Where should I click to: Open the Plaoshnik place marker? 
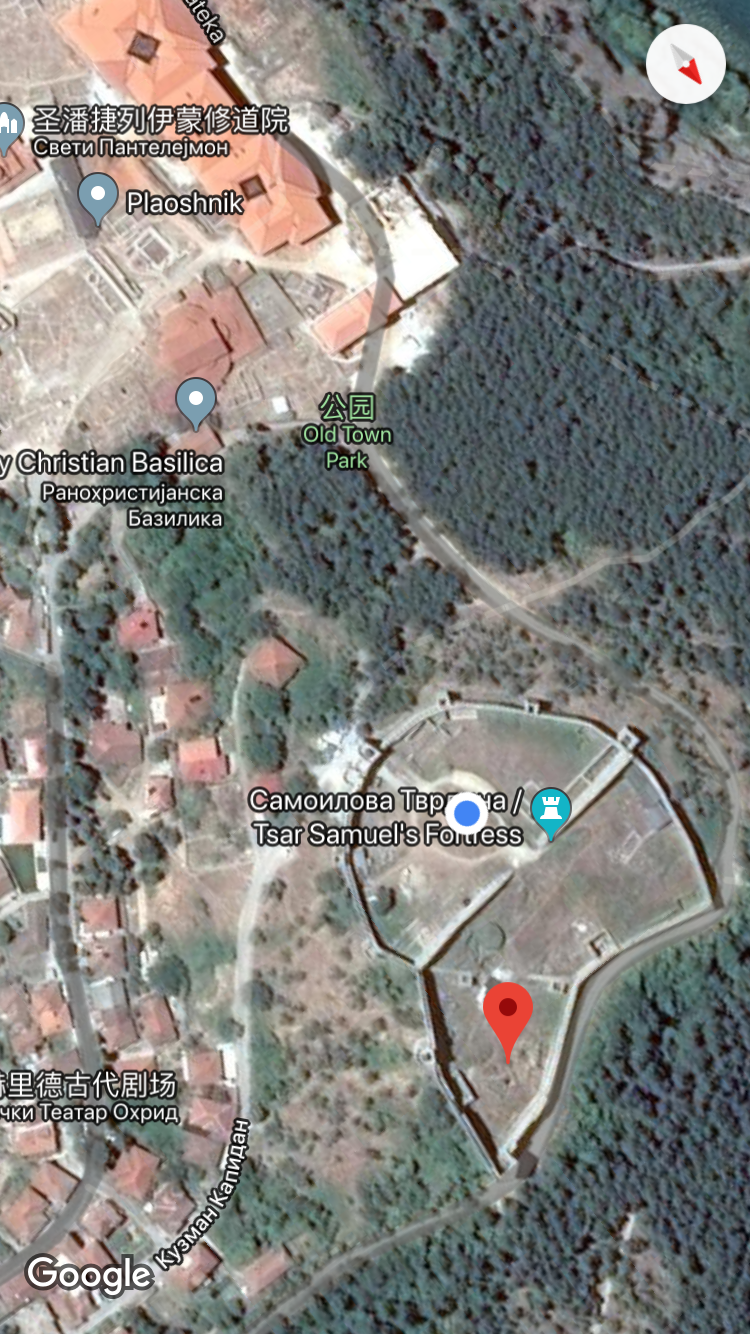pos(98,199)
